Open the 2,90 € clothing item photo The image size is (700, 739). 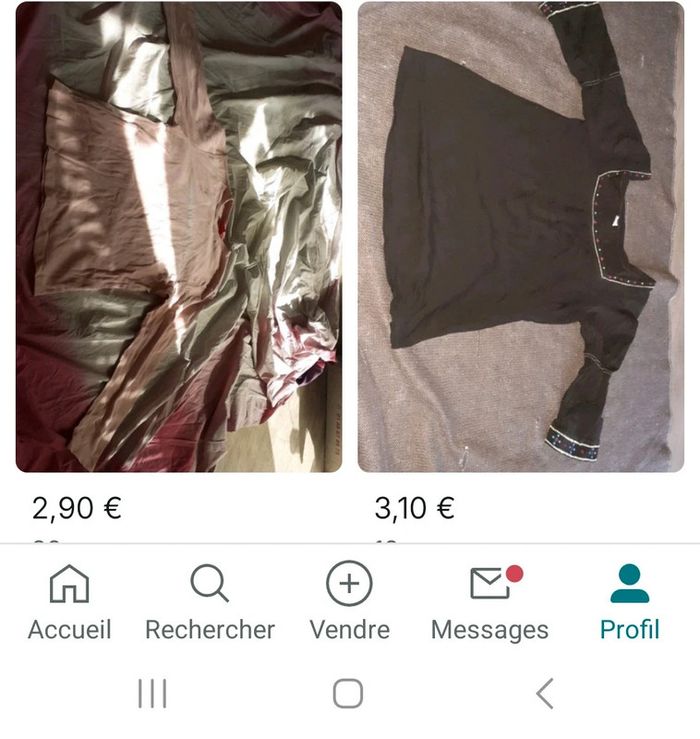[179, 236]
